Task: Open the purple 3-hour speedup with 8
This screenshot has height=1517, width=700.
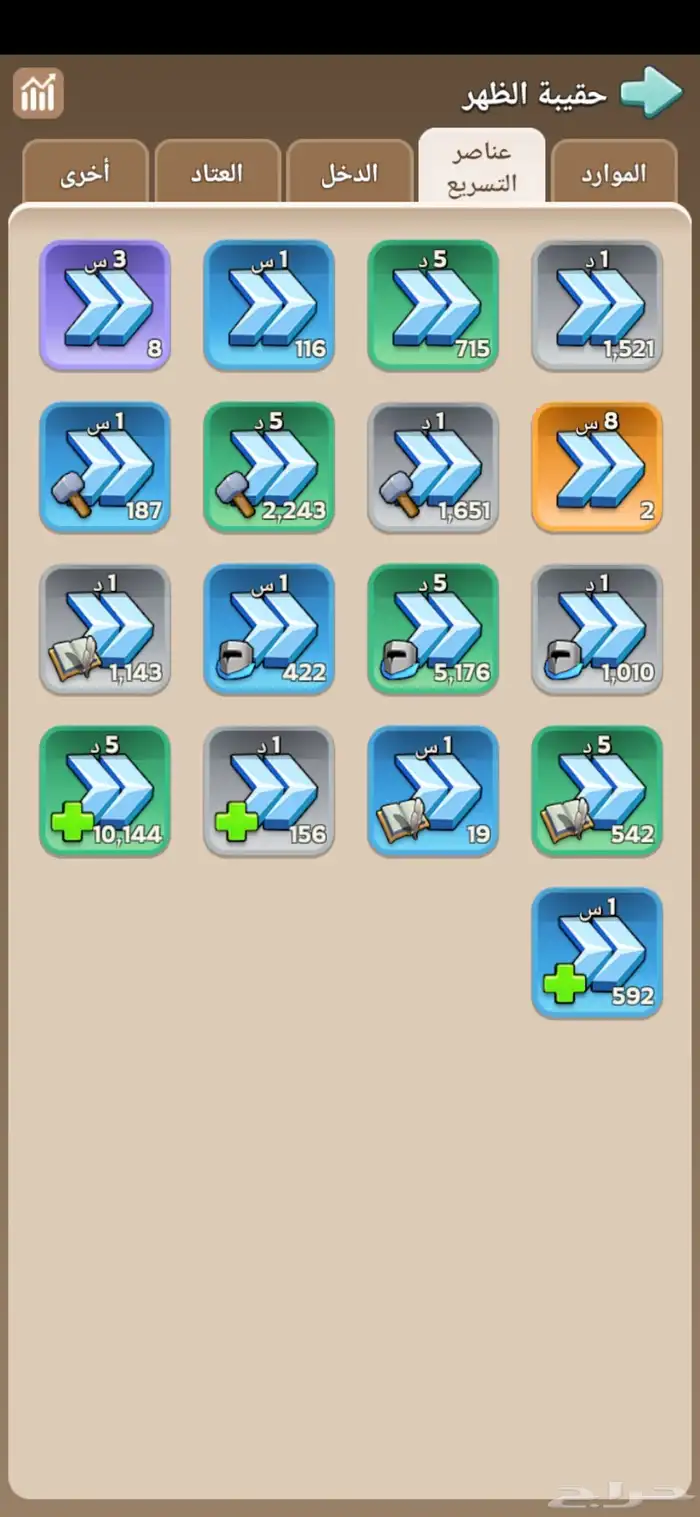Action: pos(105,305)
